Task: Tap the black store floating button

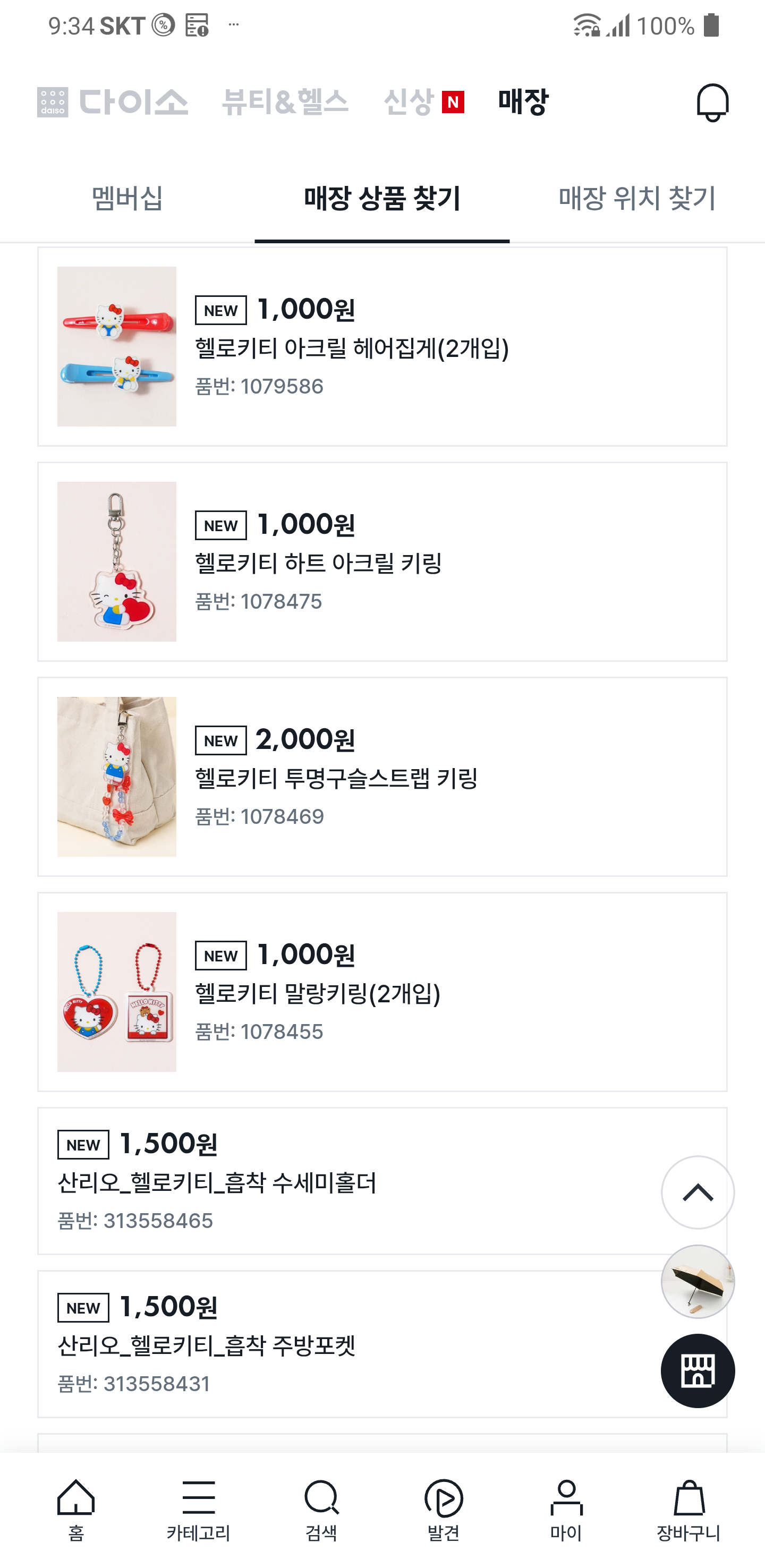Action: (x=698, y=1371)
